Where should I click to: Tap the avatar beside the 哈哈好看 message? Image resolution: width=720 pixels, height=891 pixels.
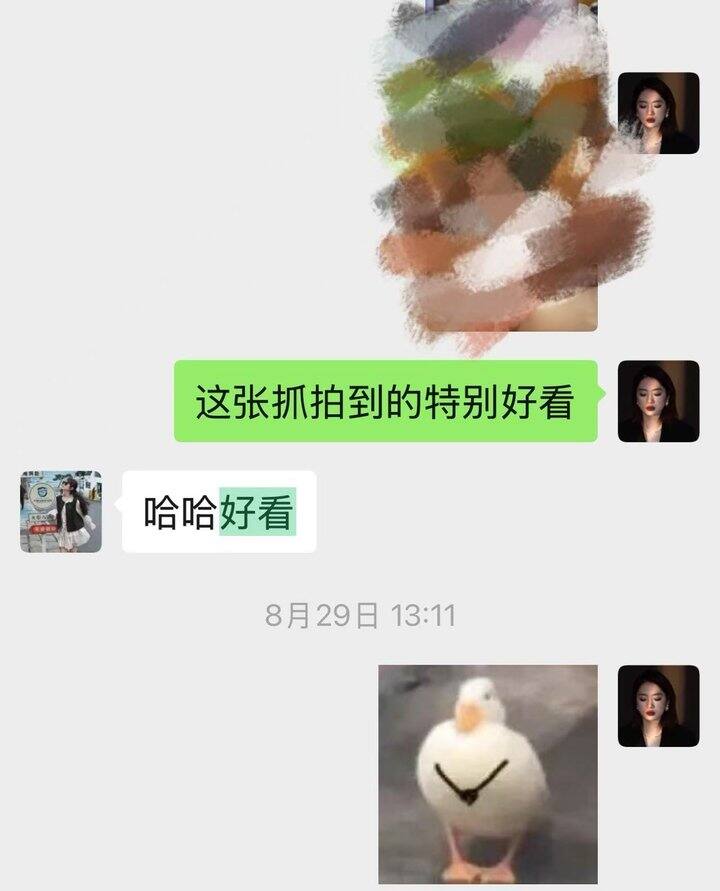click(x=61, y=511)
